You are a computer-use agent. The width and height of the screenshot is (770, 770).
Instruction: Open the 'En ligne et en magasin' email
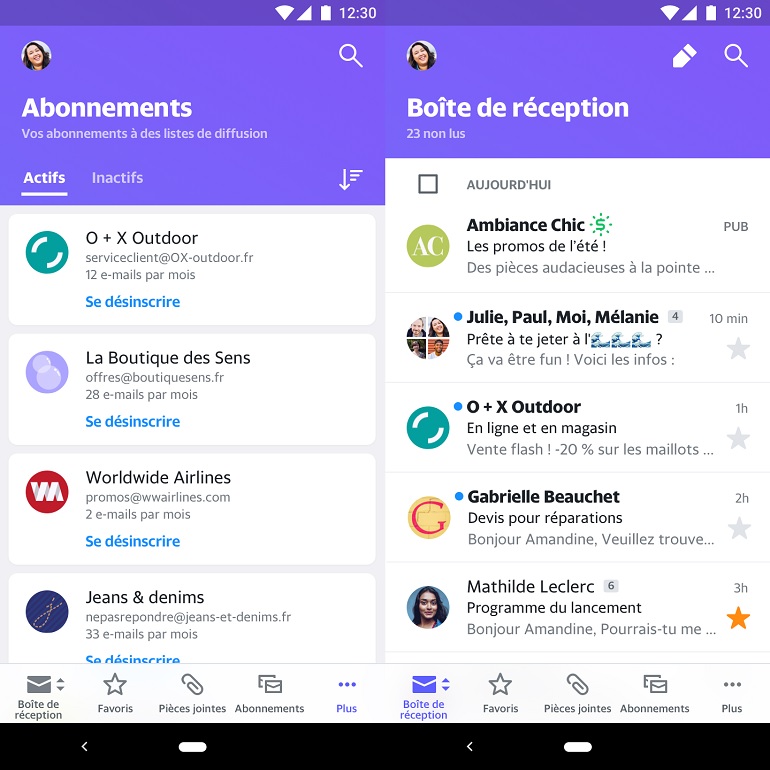[x=578, y=428]
